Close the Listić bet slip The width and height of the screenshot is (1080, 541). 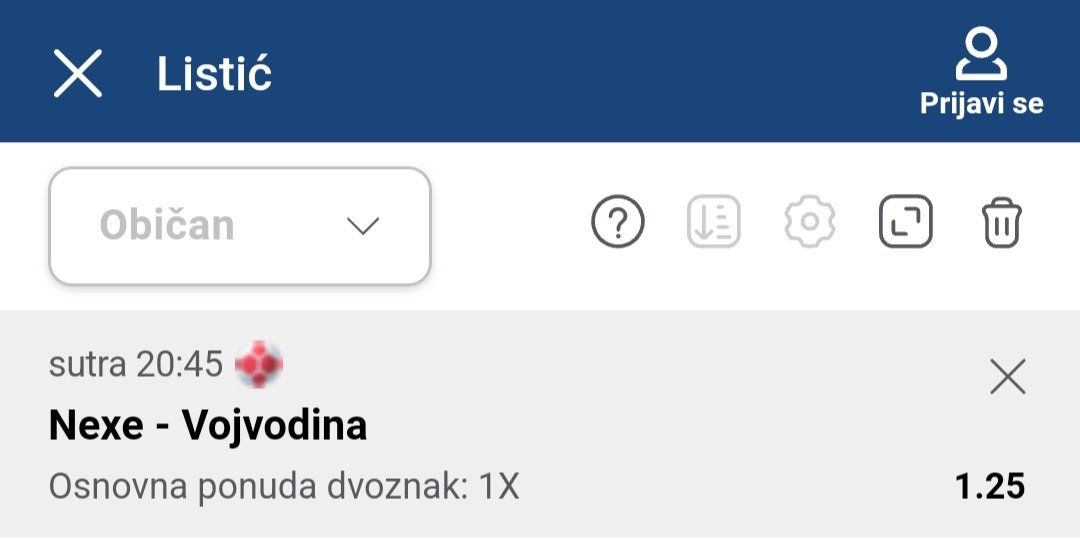click(78, 74)
